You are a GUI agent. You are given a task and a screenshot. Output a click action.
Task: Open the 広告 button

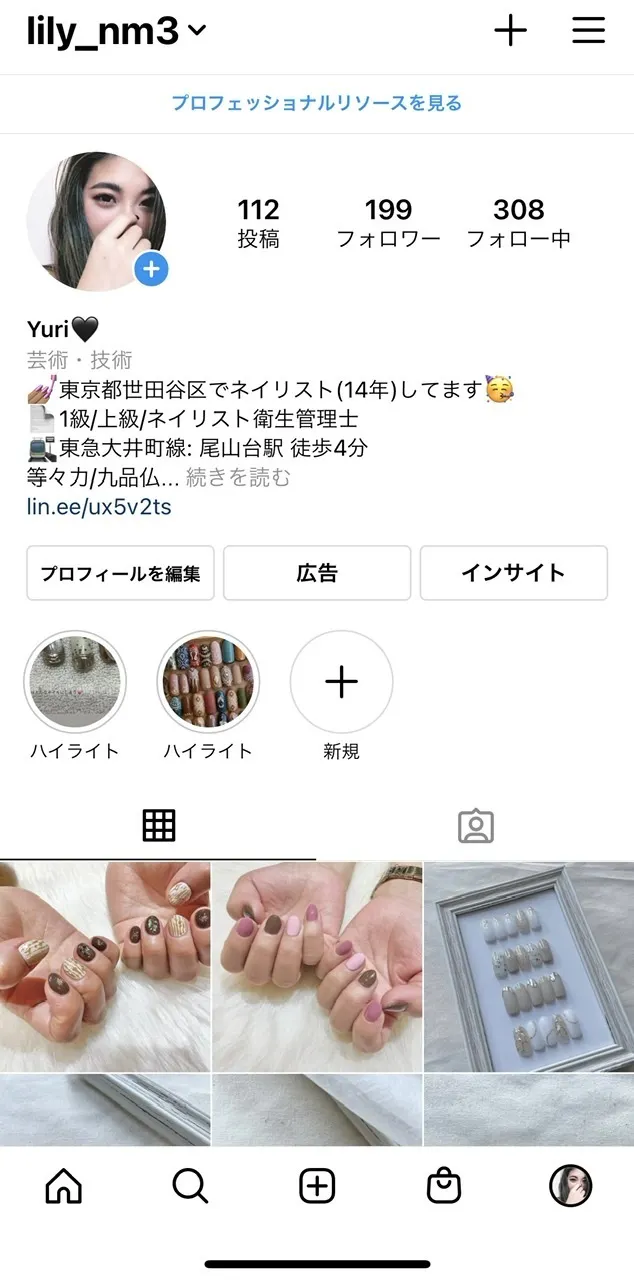[317, 573]
